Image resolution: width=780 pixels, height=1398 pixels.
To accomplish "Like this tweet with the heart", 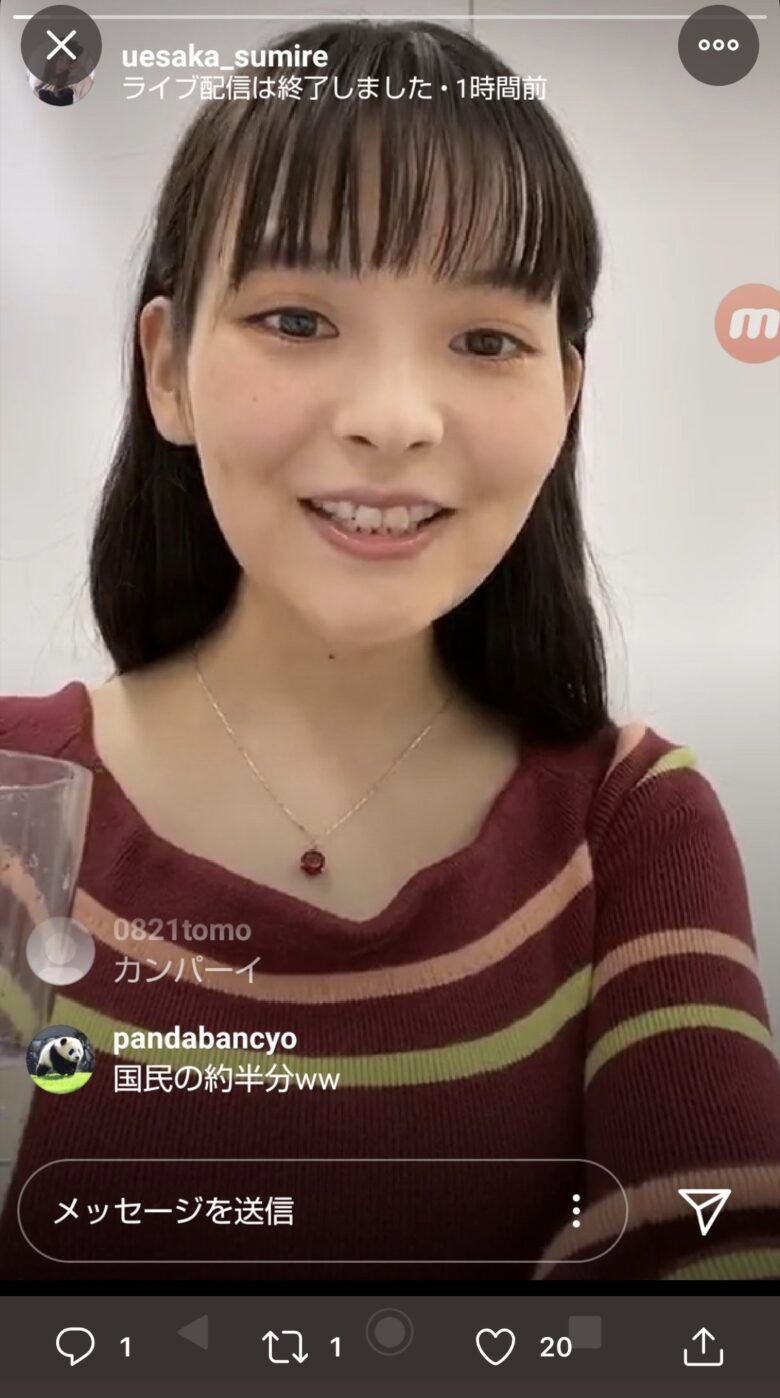I will click(495, 1346).
